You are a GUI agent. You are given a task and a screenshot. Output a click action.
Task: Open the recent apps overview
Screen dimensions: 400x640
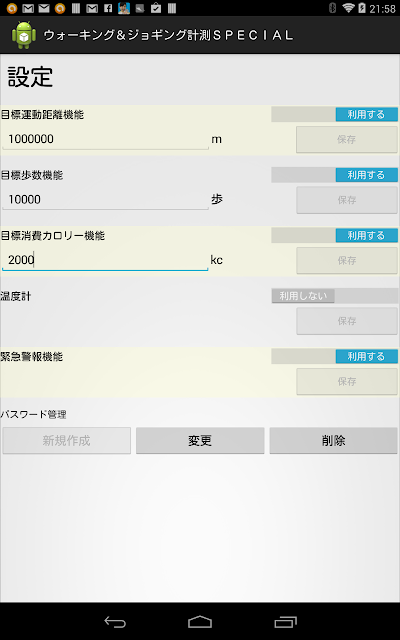point(285,622)
